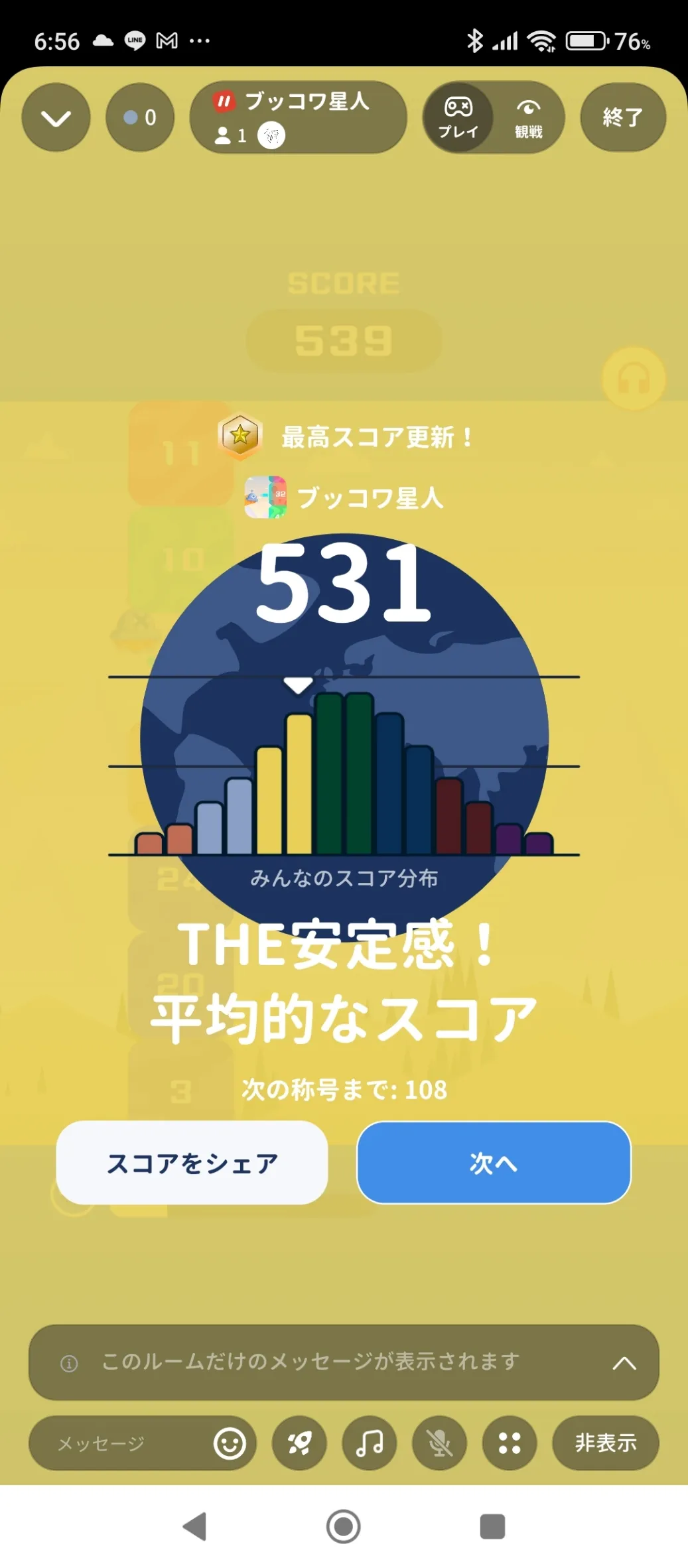The width and height of the screenshot is (688, 1568).
Task: Expand the room message panel
Action: coord(624,1363)
